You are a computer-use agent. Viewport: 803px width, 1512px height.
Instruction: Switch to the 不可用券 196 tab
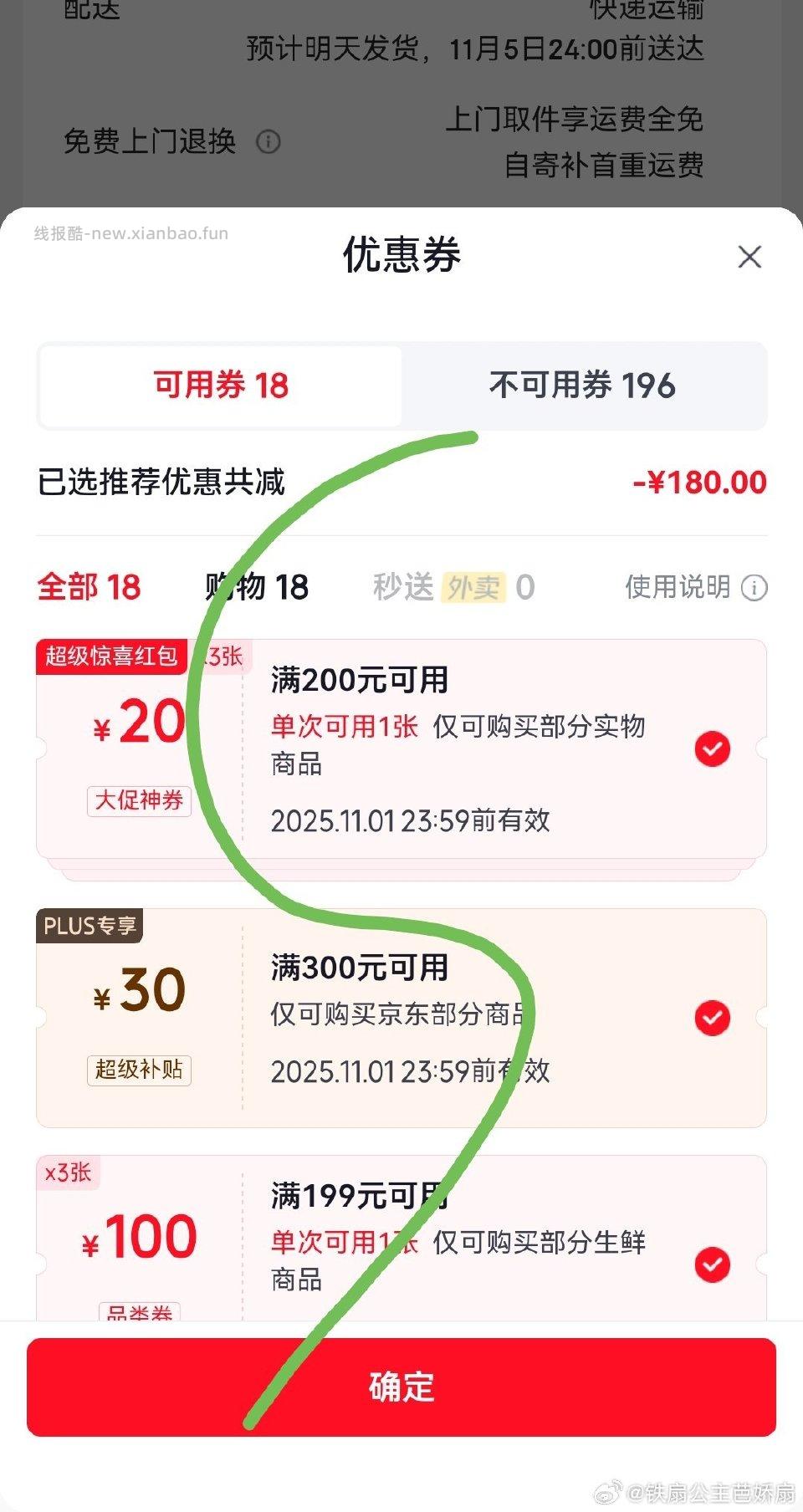584,386
